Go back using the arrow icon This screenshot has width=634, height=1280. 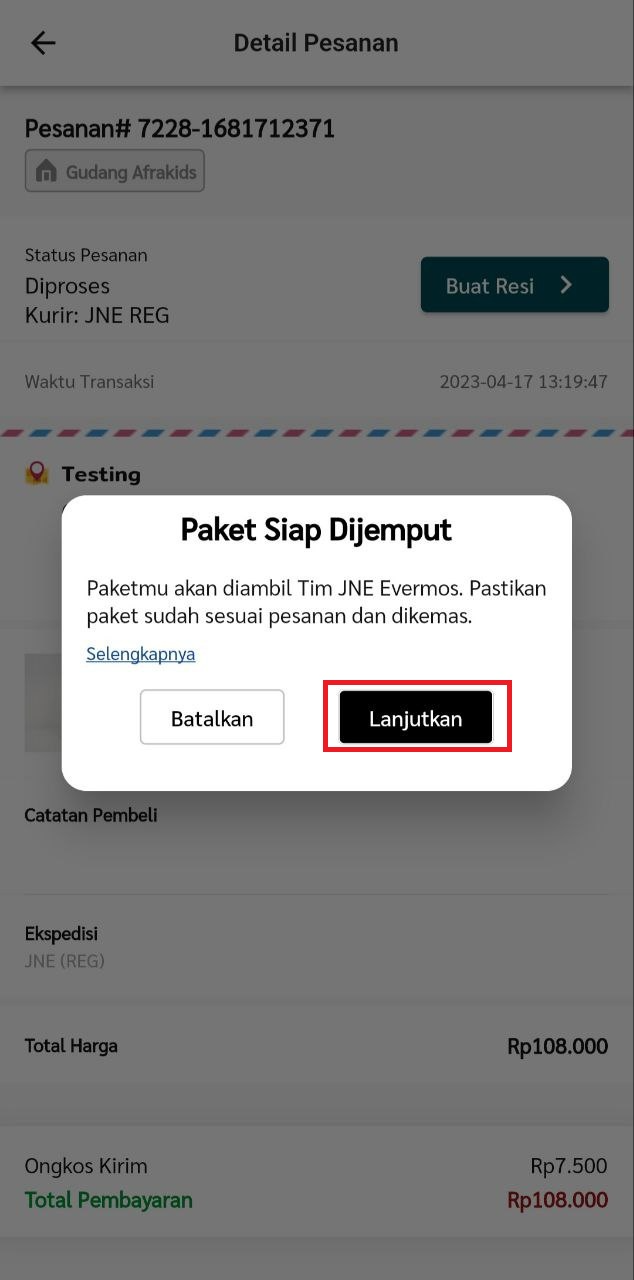click(x=43, y=43)
